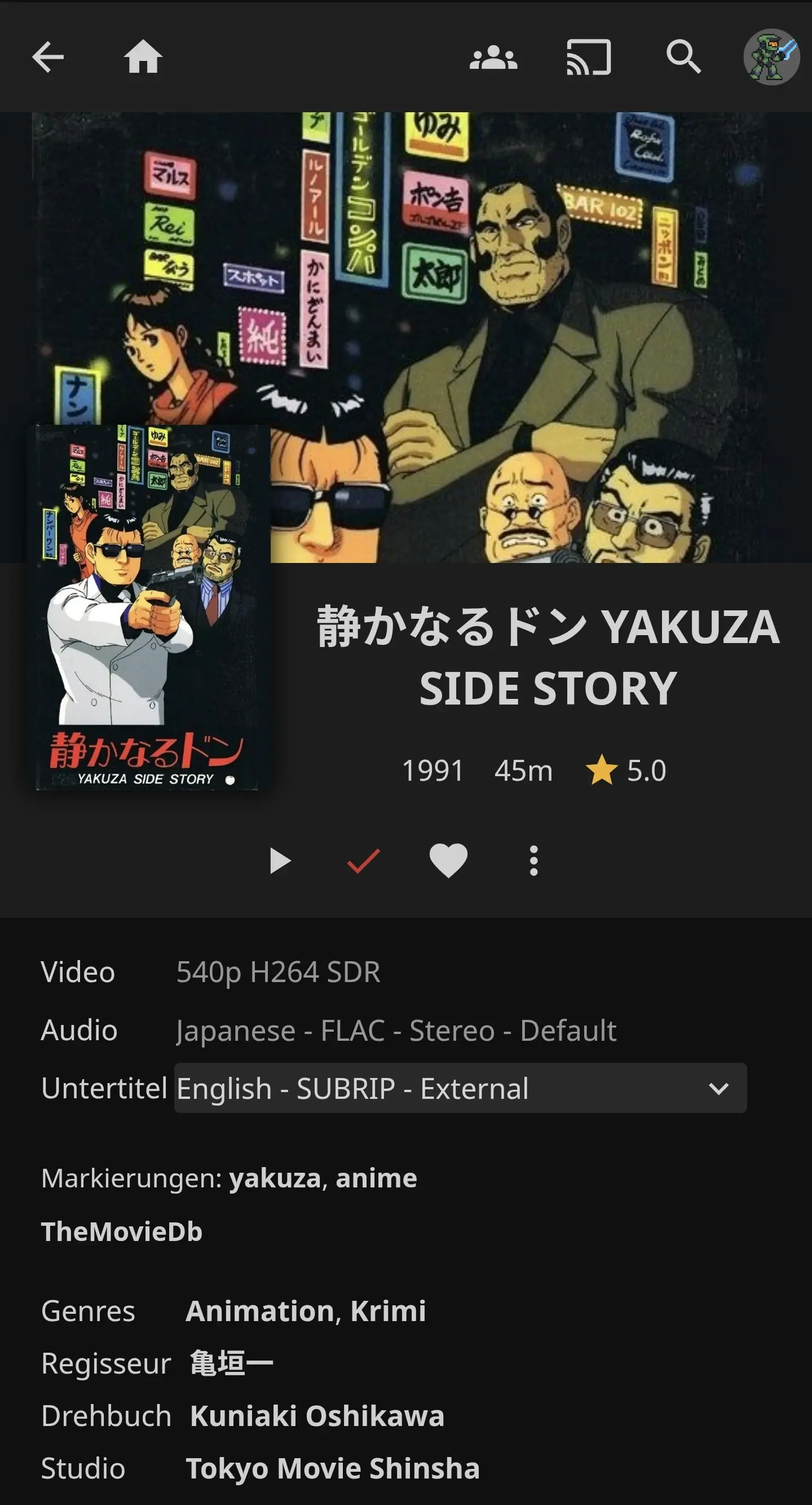Viewport: 812px width, 1505px height.
Task: Browse the Animation genre
Action: point(259,1311)
